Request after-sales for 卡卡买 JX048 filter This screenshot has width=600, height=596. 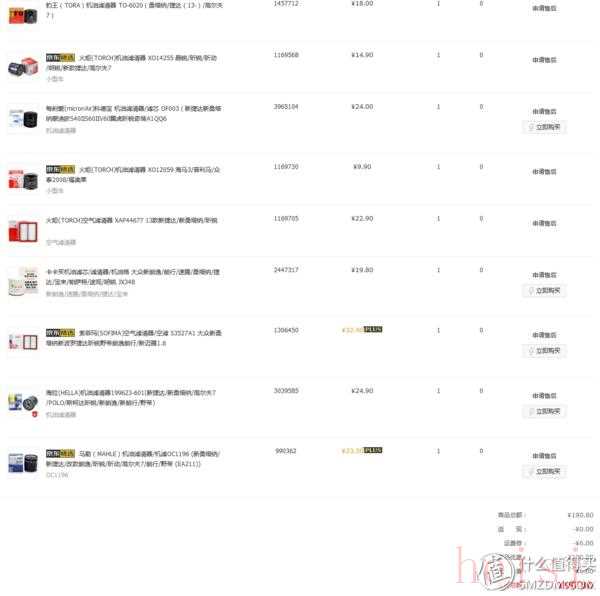(544, 273)
